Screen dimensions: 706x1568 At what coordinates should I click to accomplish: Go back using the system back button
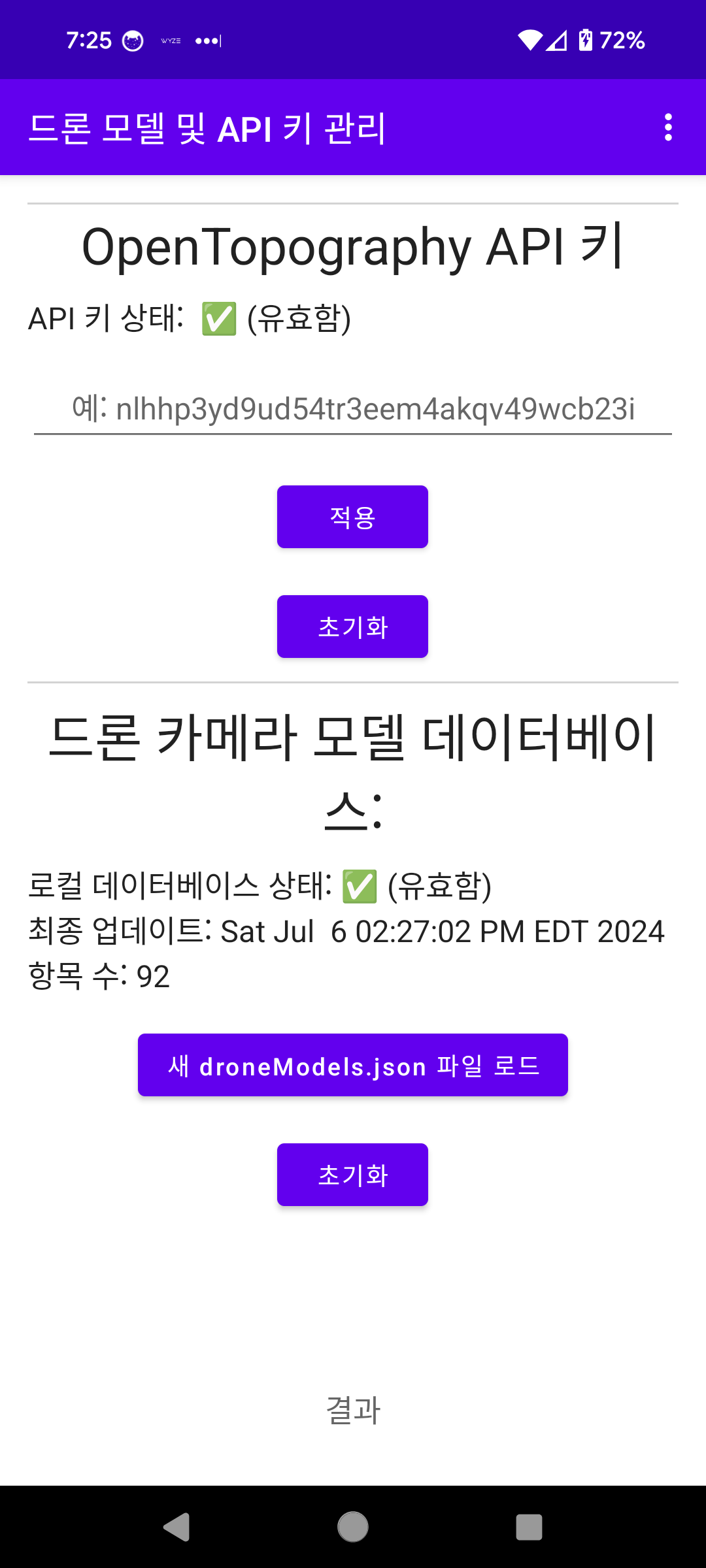tap(176, 1527)
